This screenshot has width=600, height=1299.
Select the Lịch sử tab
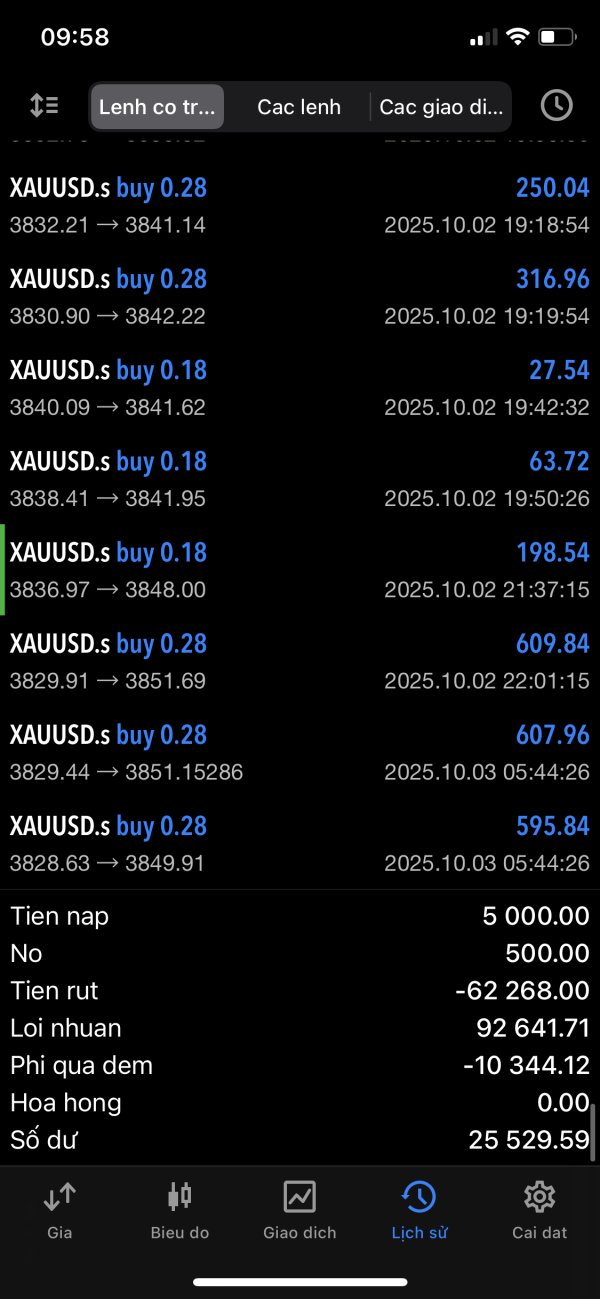(419, 1208)
